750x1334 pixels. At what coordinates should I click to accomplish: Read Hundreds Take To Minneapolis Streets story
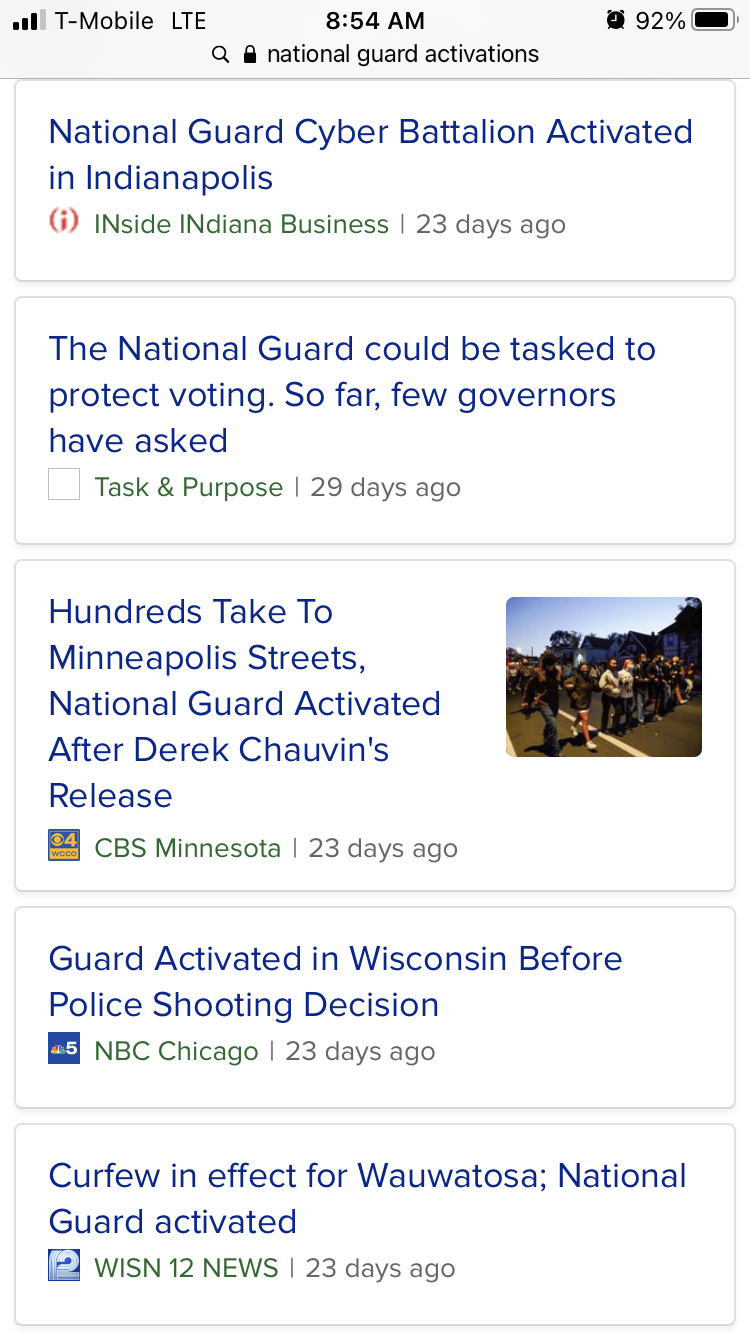(x=245, y=703)
